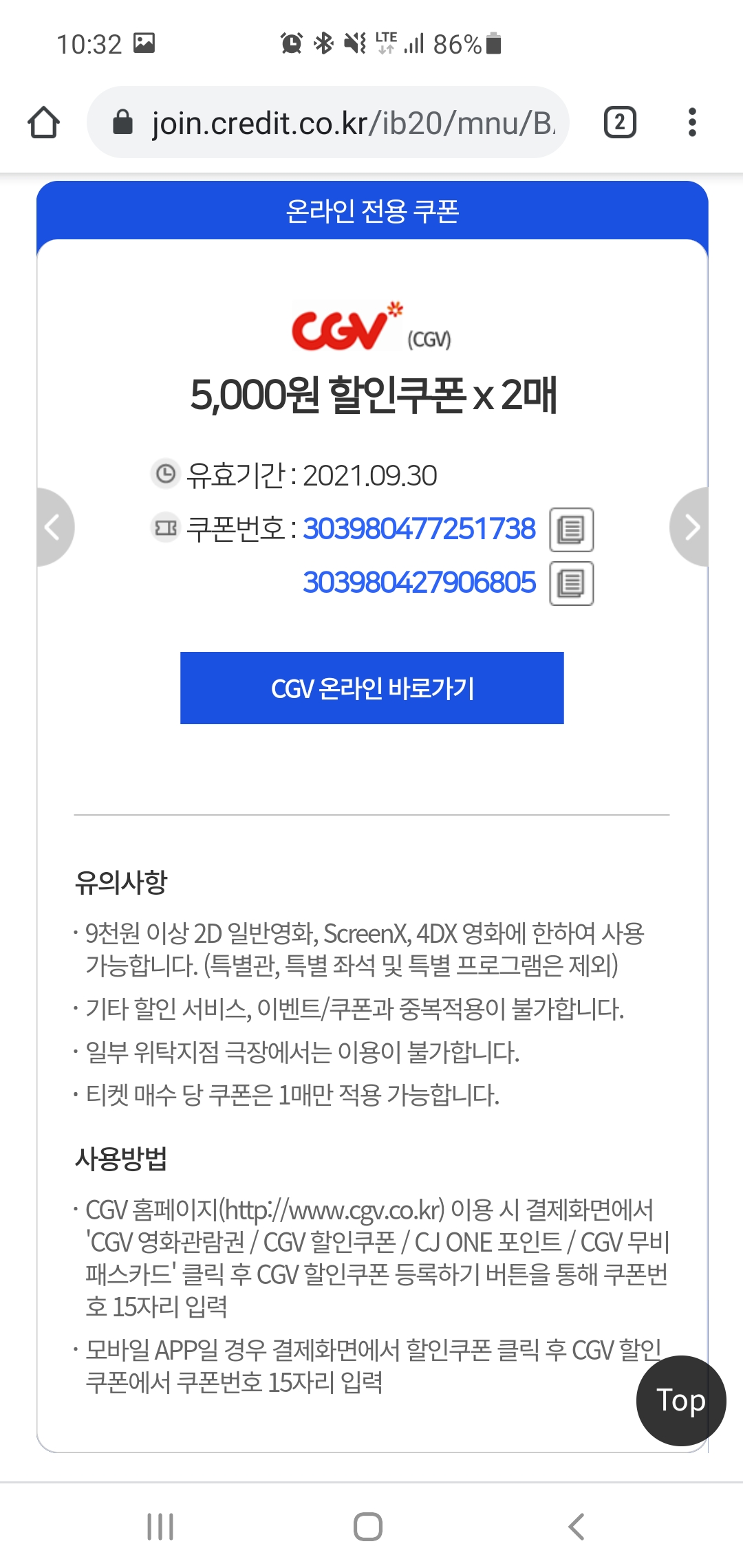Show the next coupon with right arrow
743x1568 pixels.
tap(689, 527)
